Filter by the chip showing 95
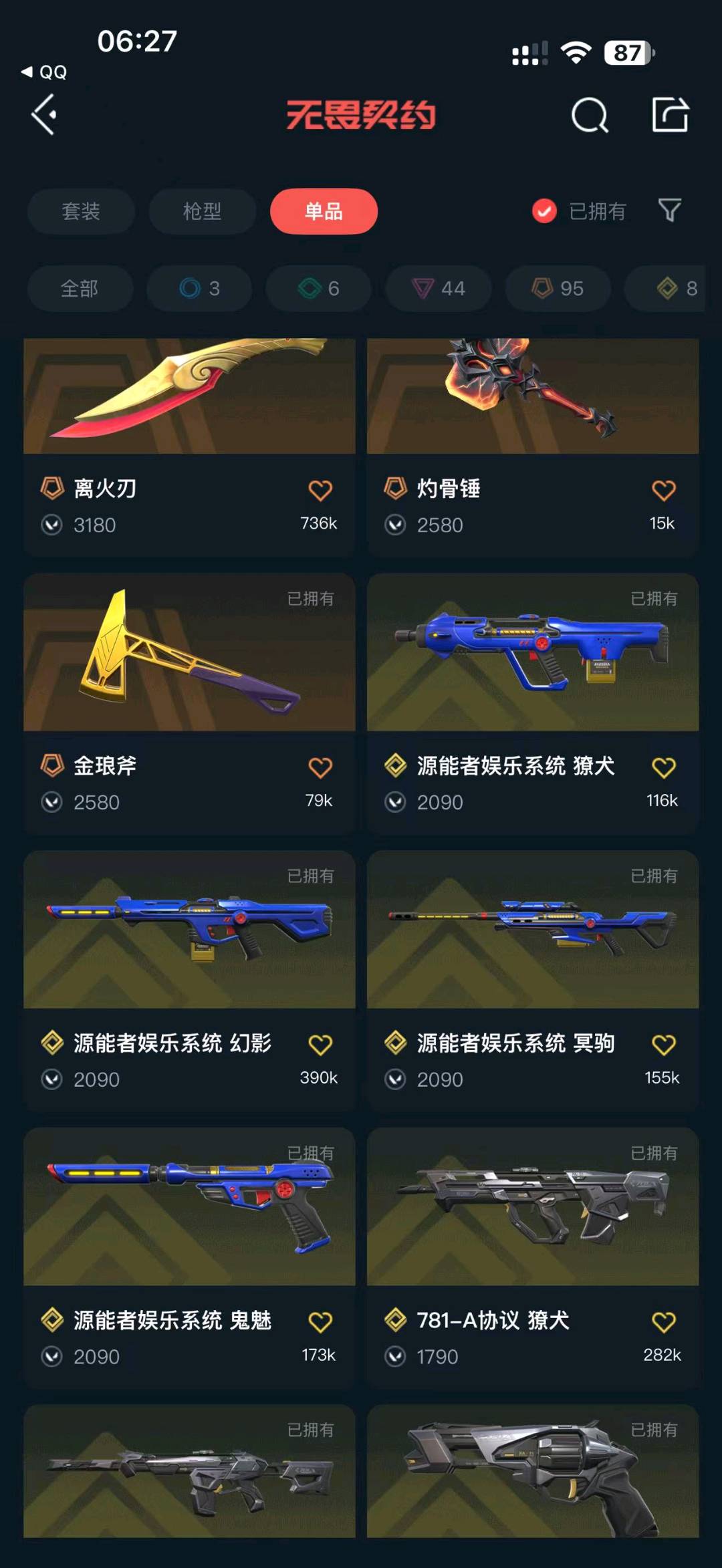 point(558,288)
